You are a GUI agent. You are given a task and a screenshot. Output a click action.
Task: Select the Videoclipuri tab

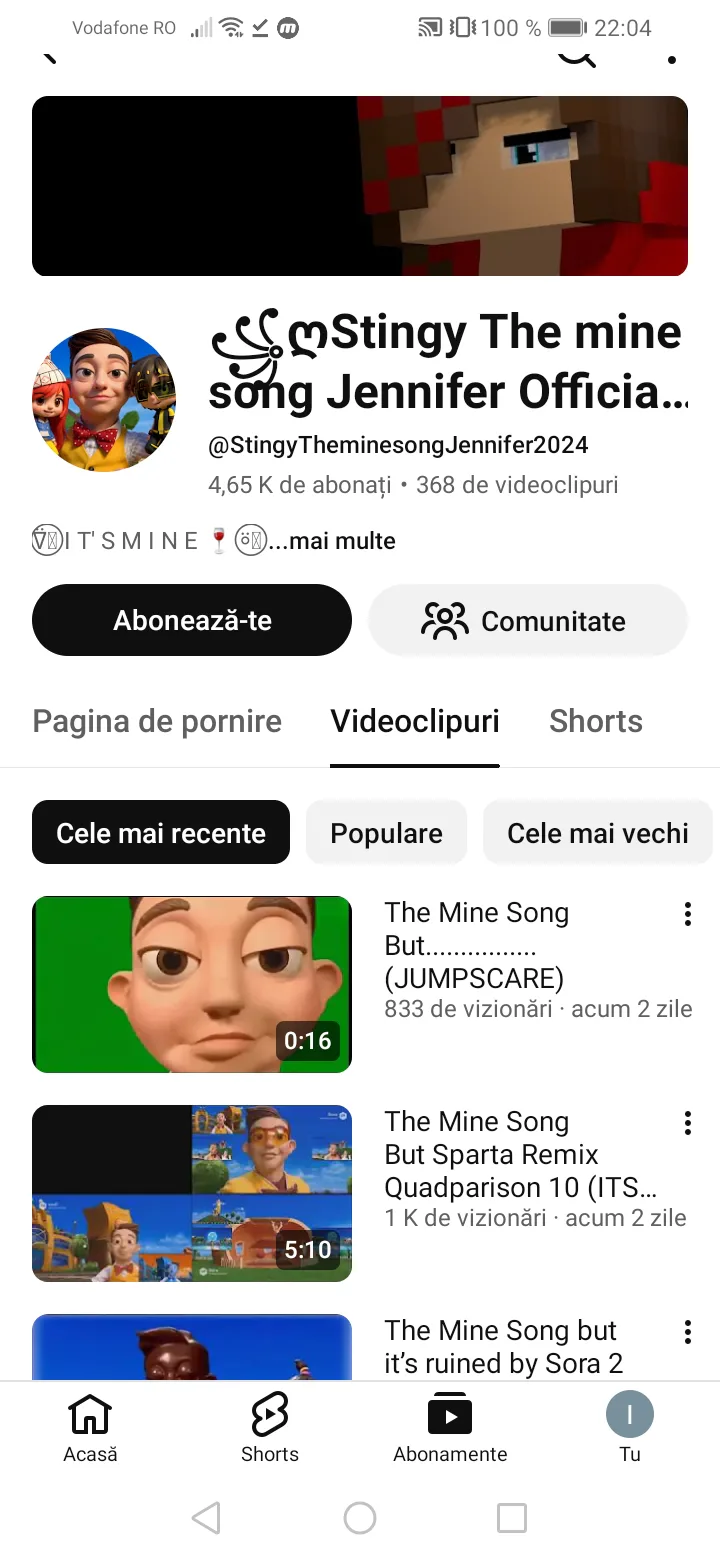coord(415,722)
